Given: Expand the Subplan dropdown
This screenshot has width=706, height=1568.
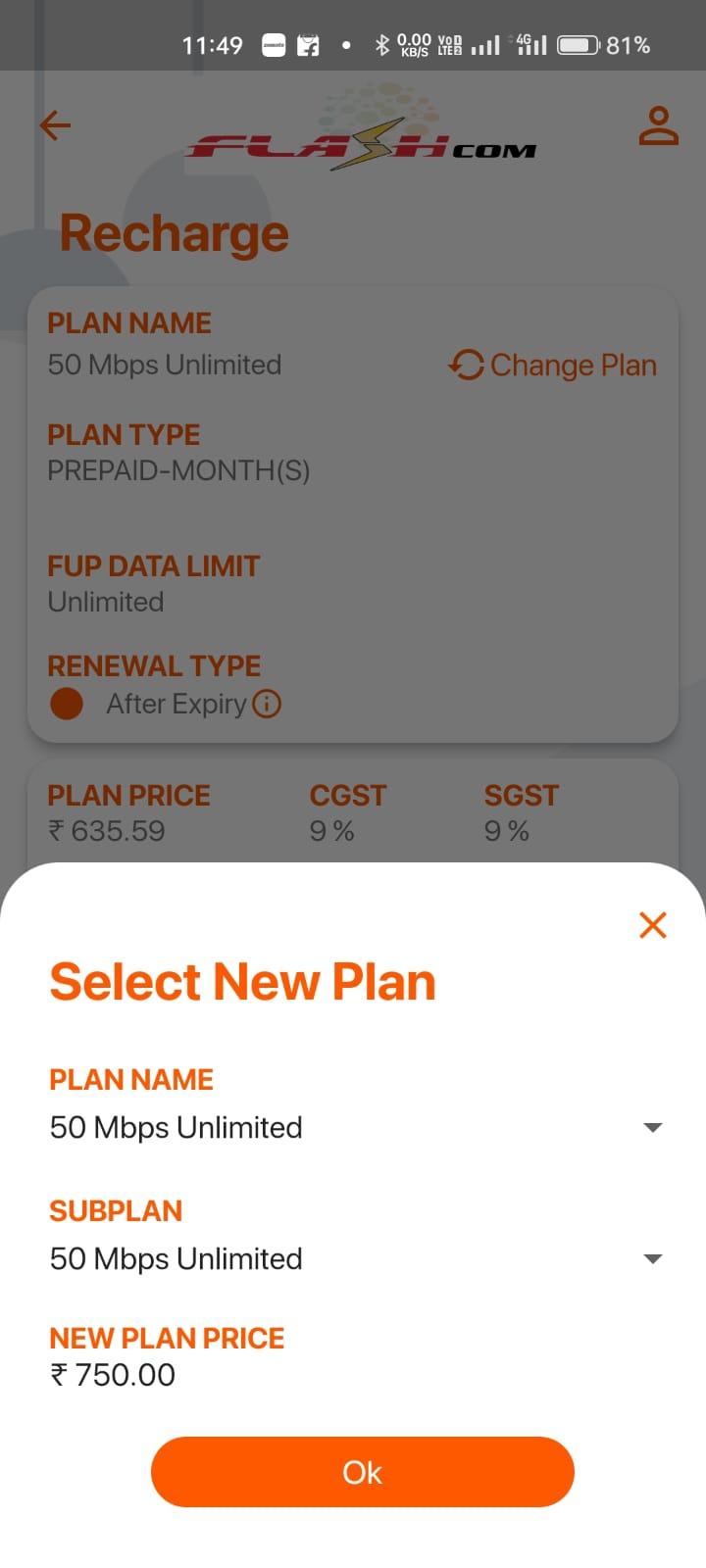Looking at the screenshot, I should [358, 1258].
